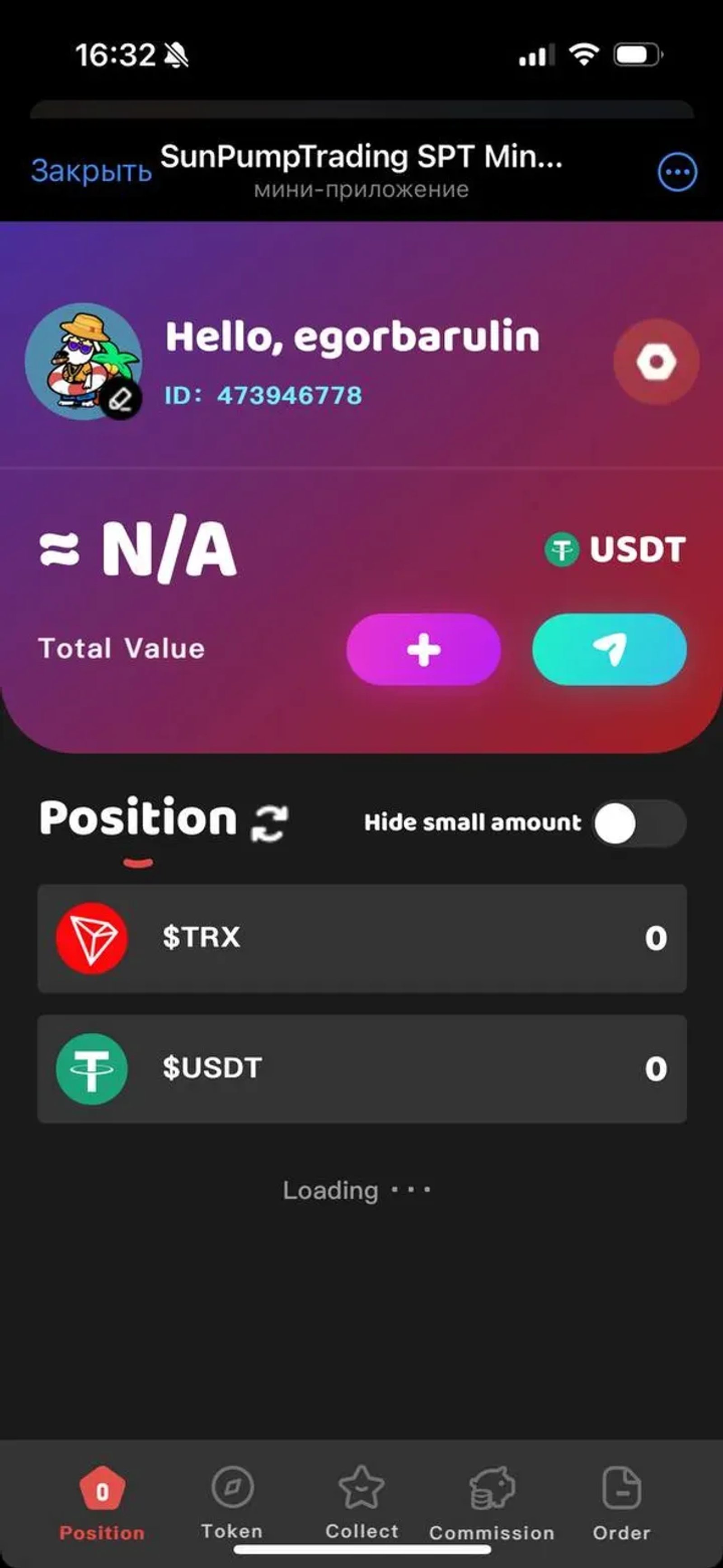Open settings via the hexagon icon
The image size is (723, 1568).
tap(656, 362)
